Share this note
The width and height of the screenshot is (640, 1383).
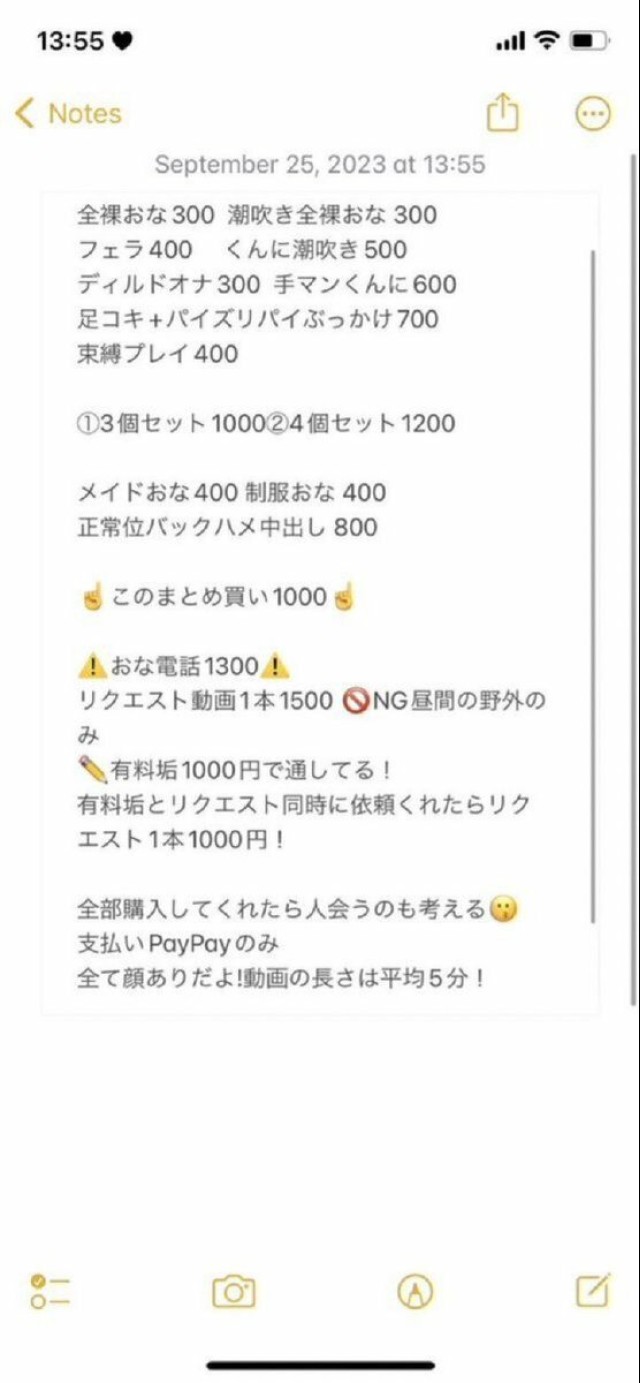point(503,112)
